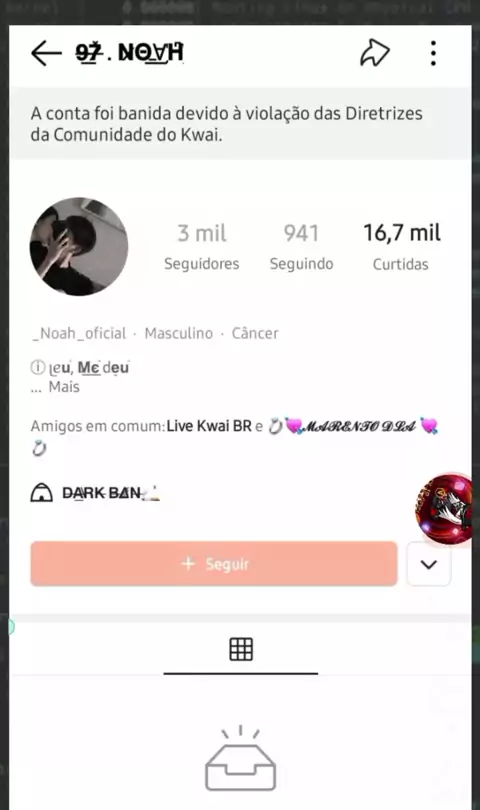View the profile picture
Viewport: 480px width, 810px height.
click(x=79, y=246)
